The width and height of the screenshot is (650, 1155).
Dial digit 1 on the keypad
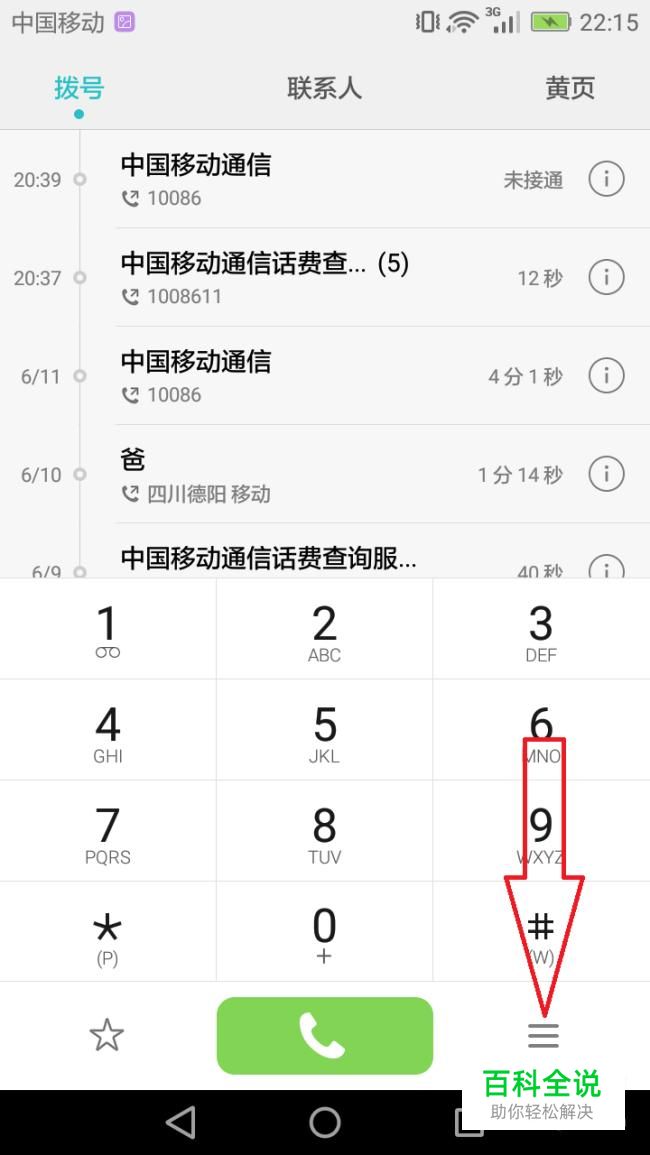107,630
